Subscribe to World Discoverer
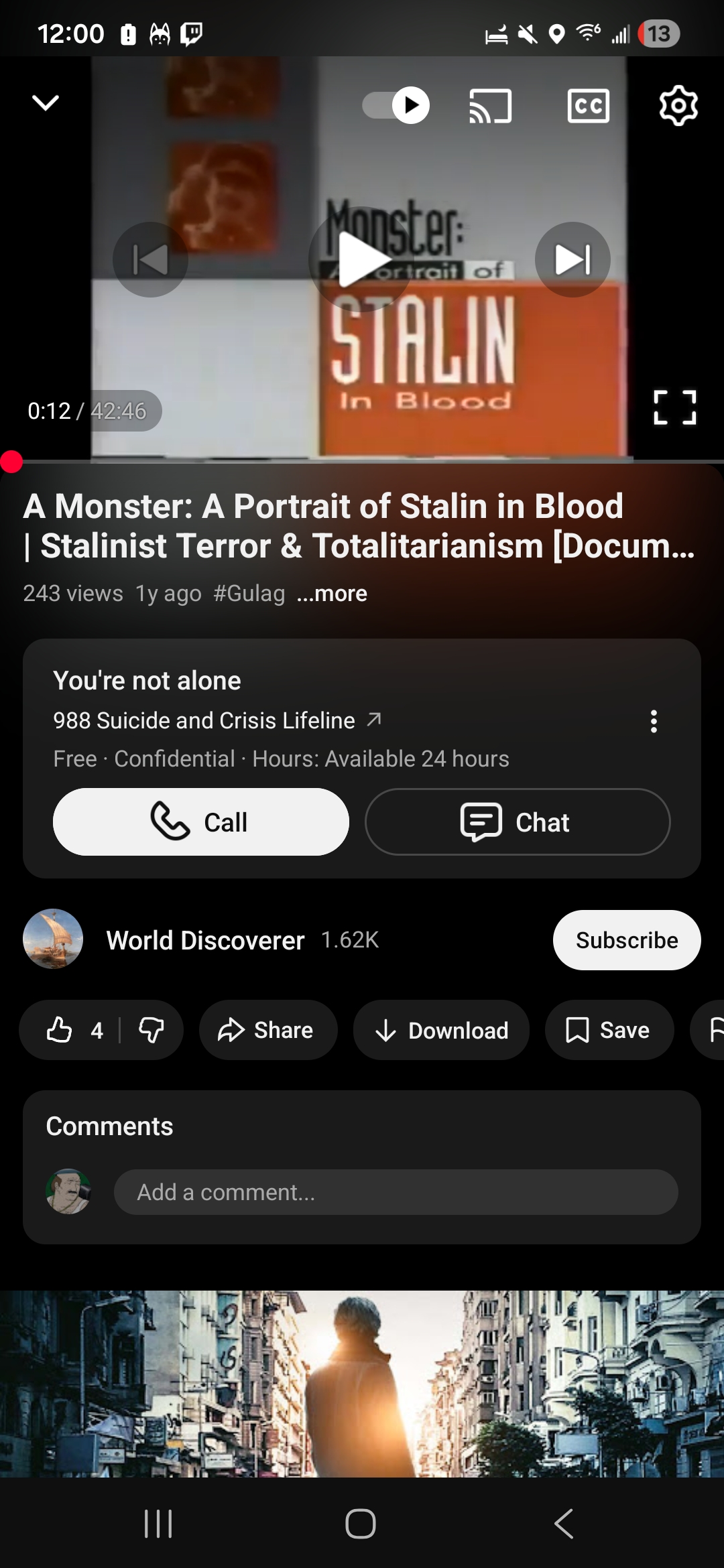The image size is (724, 1568). pyautogui.click(x=626, y=940)
